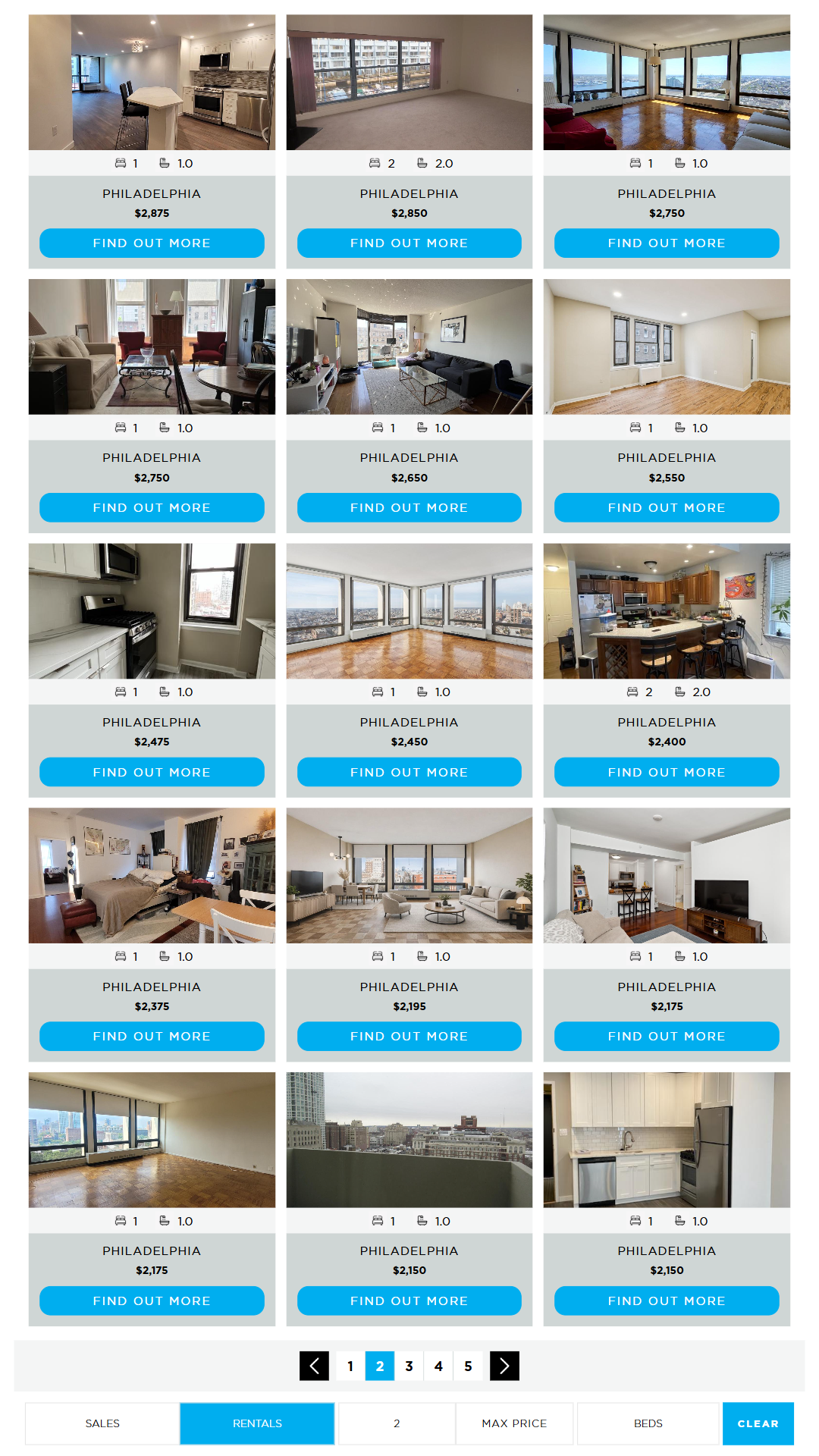819x1456 pixels.
Task: Tap Find Out More for the $2,450 listing
Action: (x=409, y=772)
